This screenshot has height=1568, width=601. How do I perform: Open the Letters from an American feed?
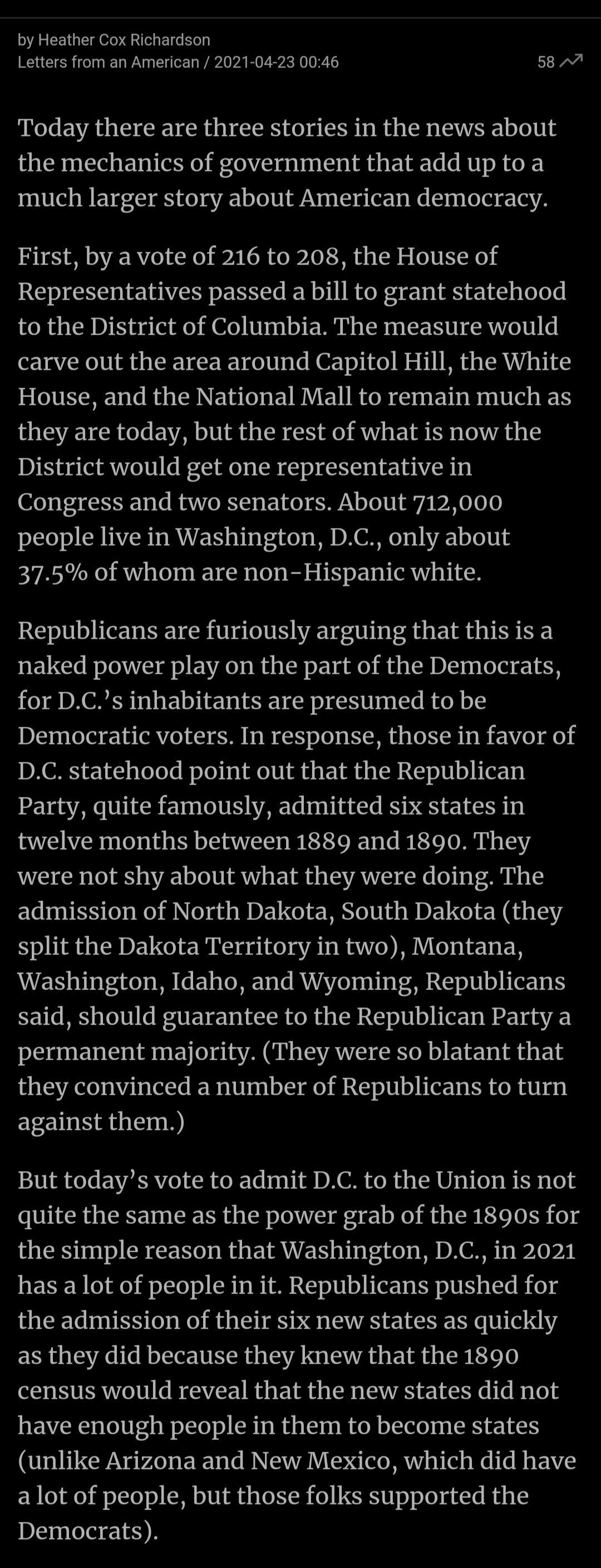point(109,62)
